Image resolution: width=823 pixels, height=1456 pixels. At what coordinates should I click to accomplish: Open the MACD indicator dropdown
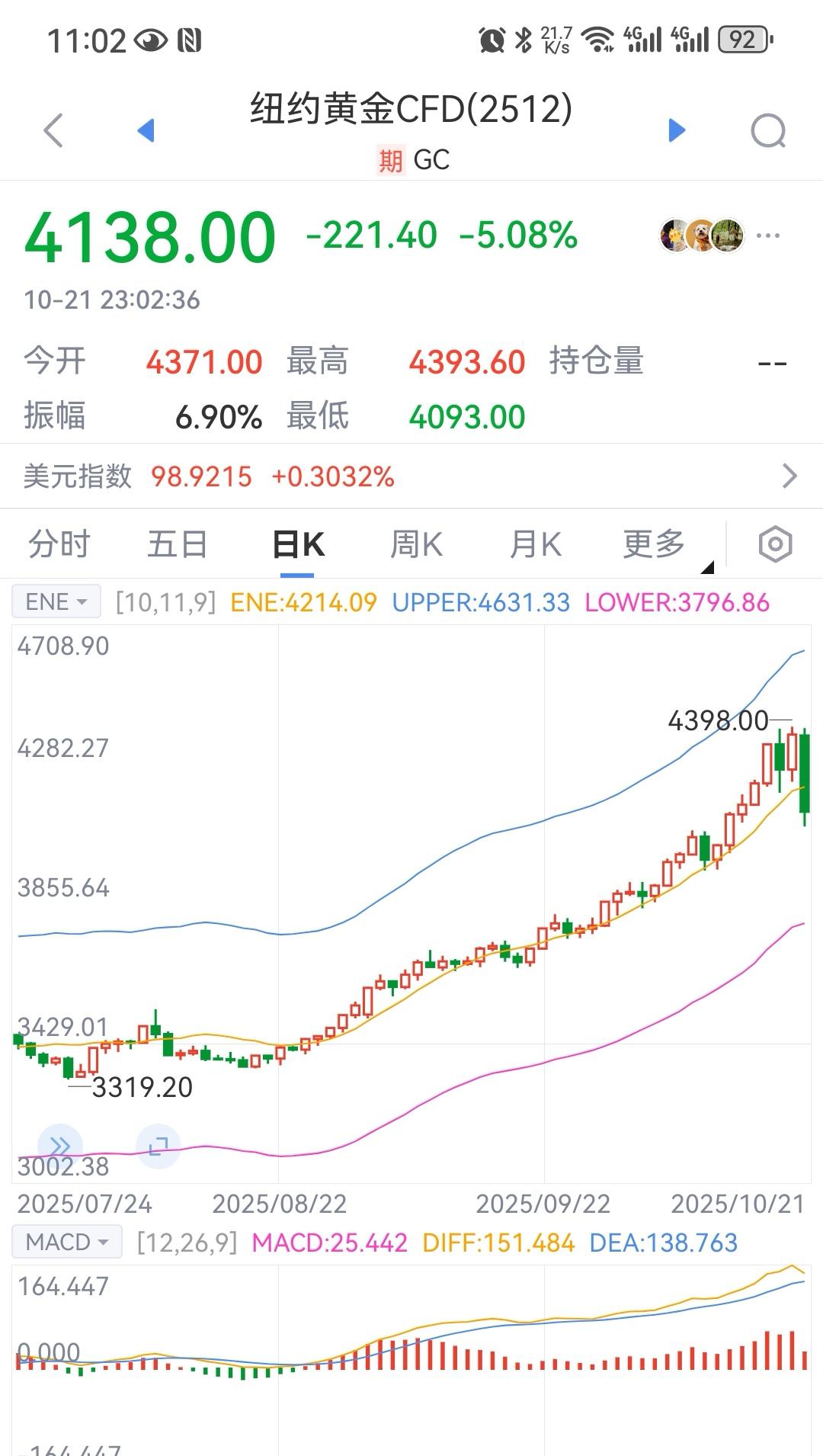tap(67, 1242)
